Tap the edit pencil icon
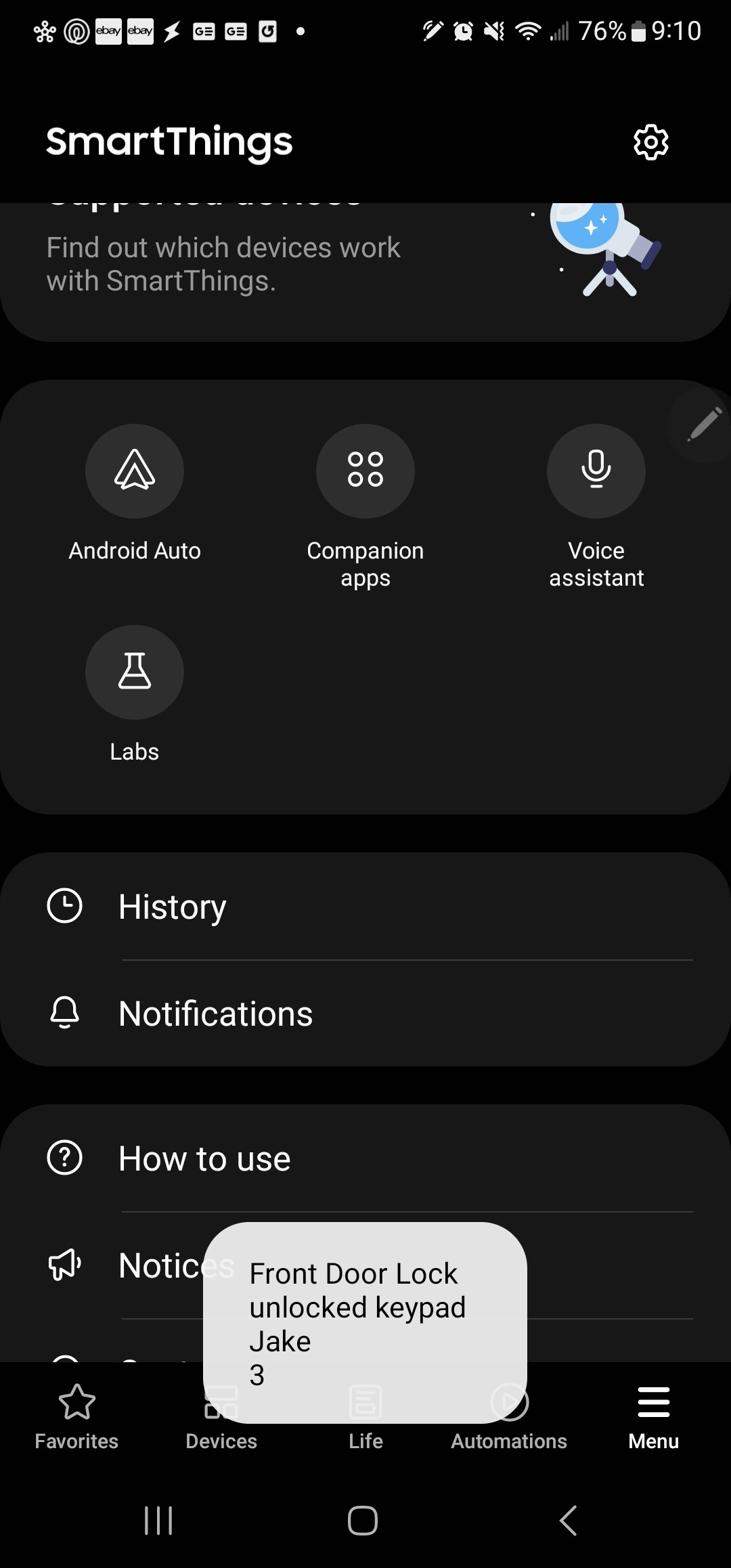 (704, 424)
